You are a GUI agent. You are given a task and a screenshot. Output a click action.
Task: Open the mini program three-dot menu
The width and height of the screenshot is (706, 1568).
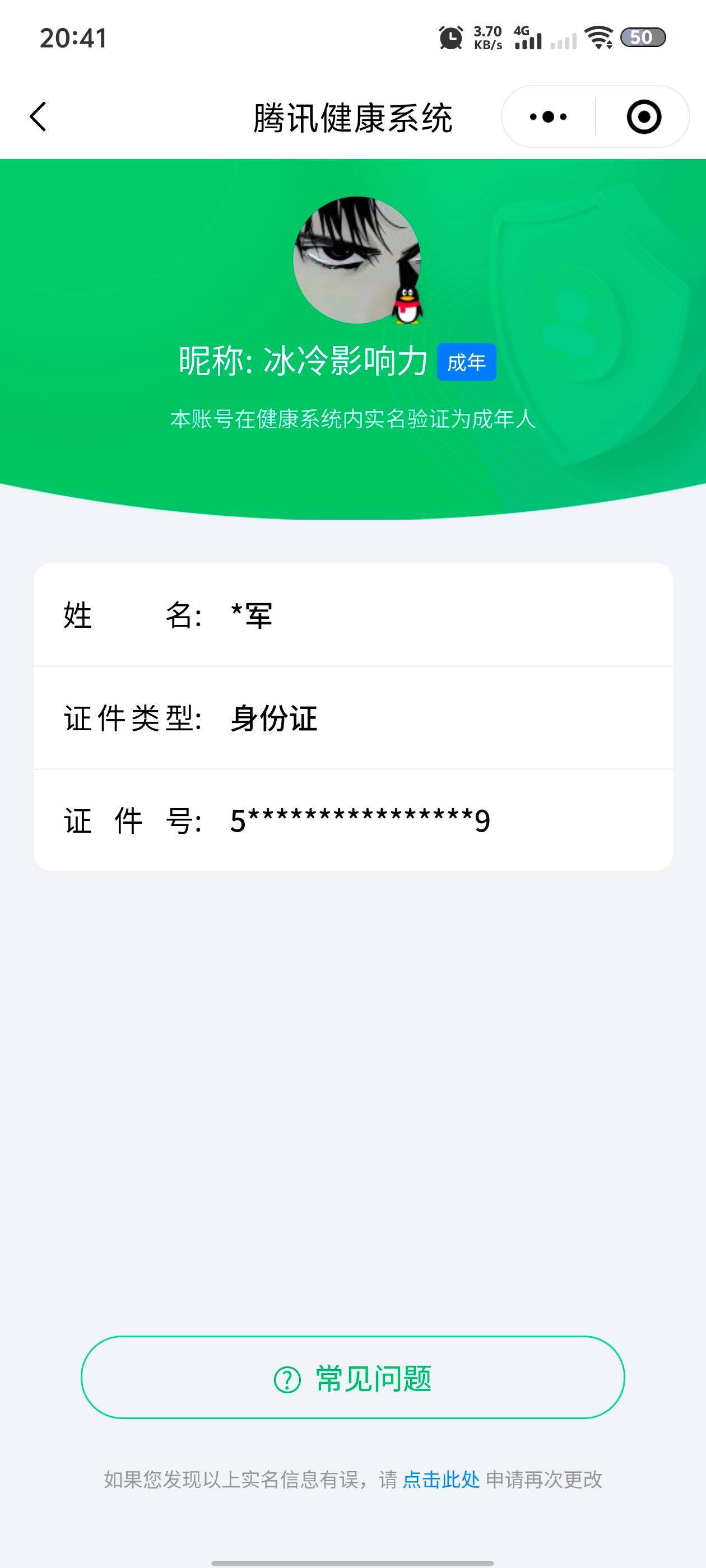(548, 116)
